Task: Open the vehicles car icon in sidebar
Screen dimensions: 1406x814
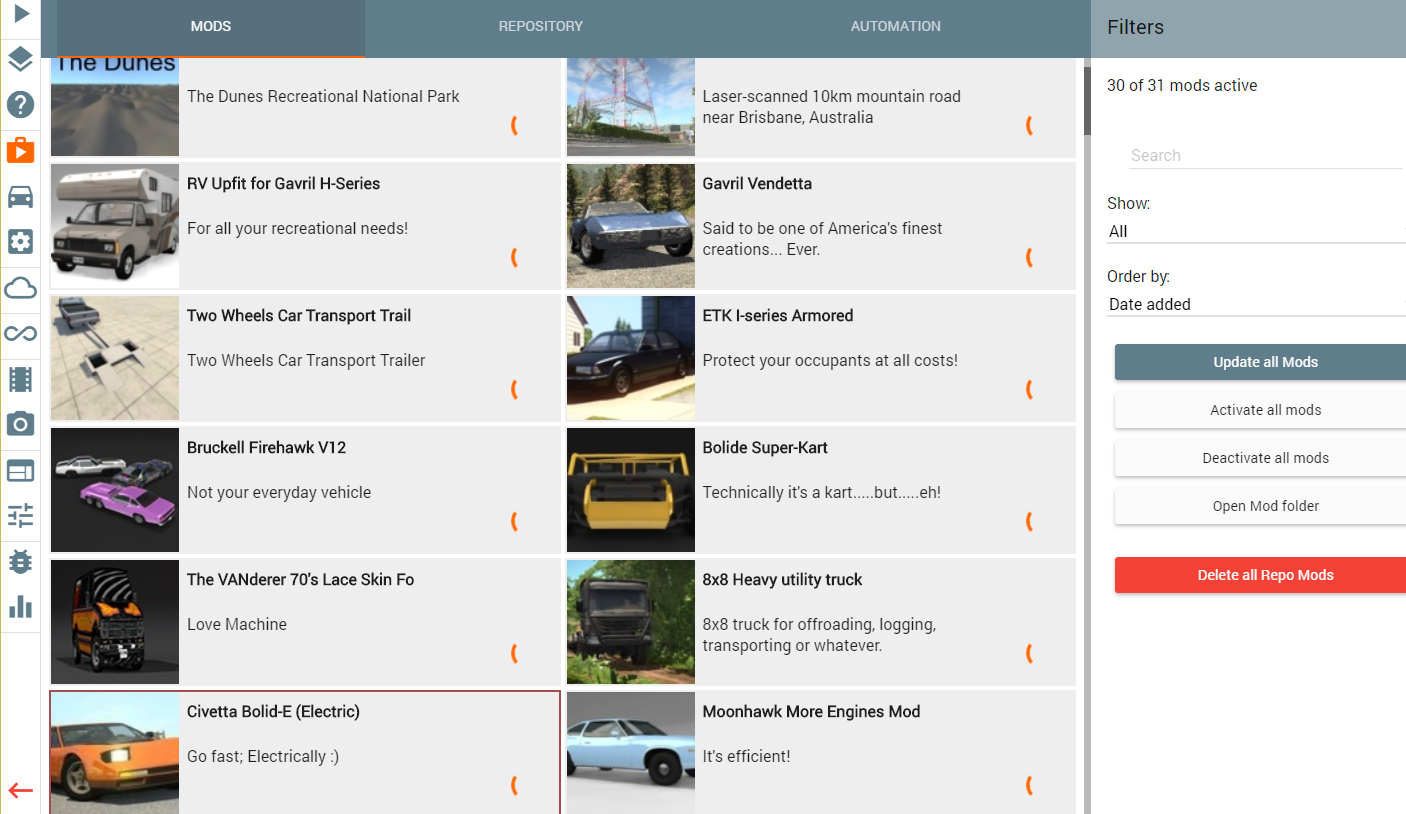Action: (20, 196)
